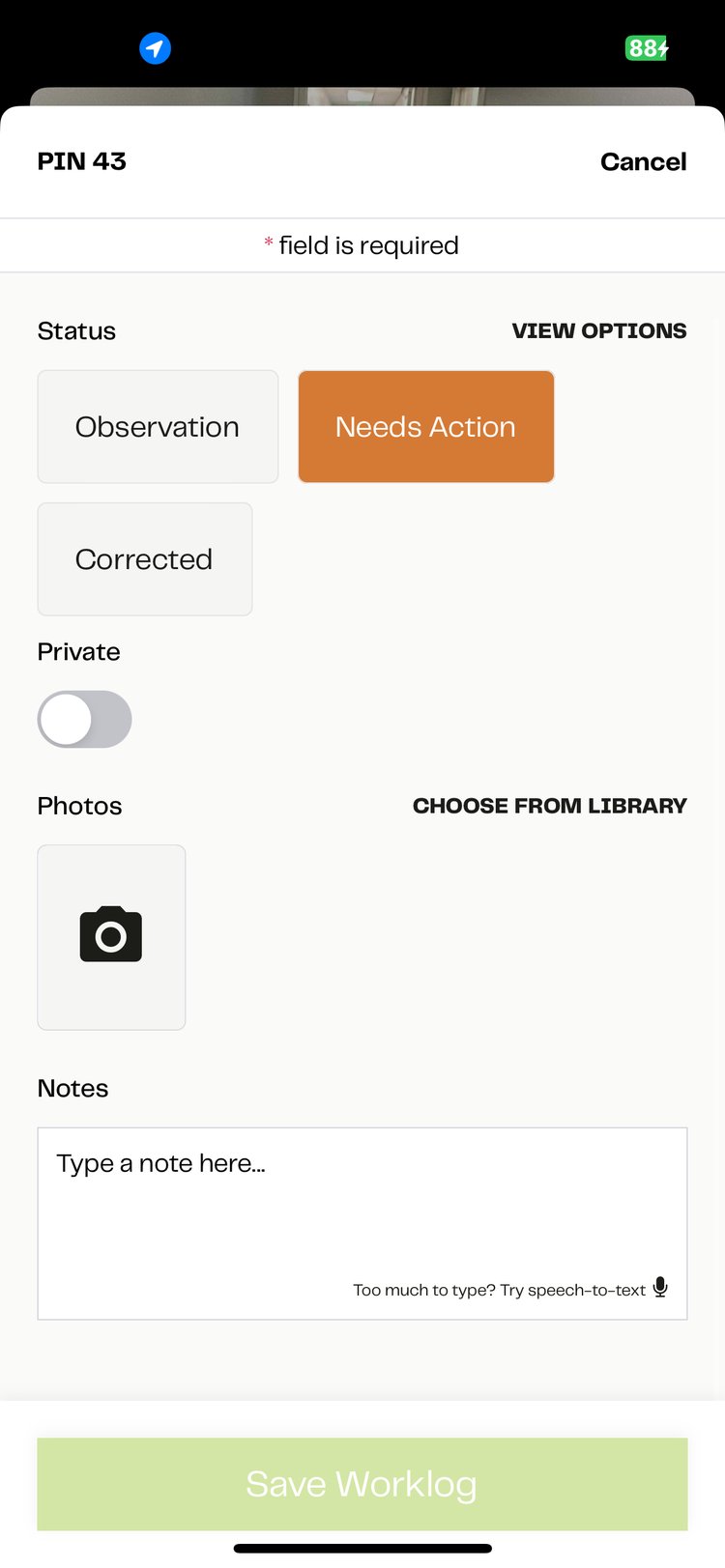Open VIEW OPTIONS for status
This screenshot has height=1568, width=725.
[598, 330]
